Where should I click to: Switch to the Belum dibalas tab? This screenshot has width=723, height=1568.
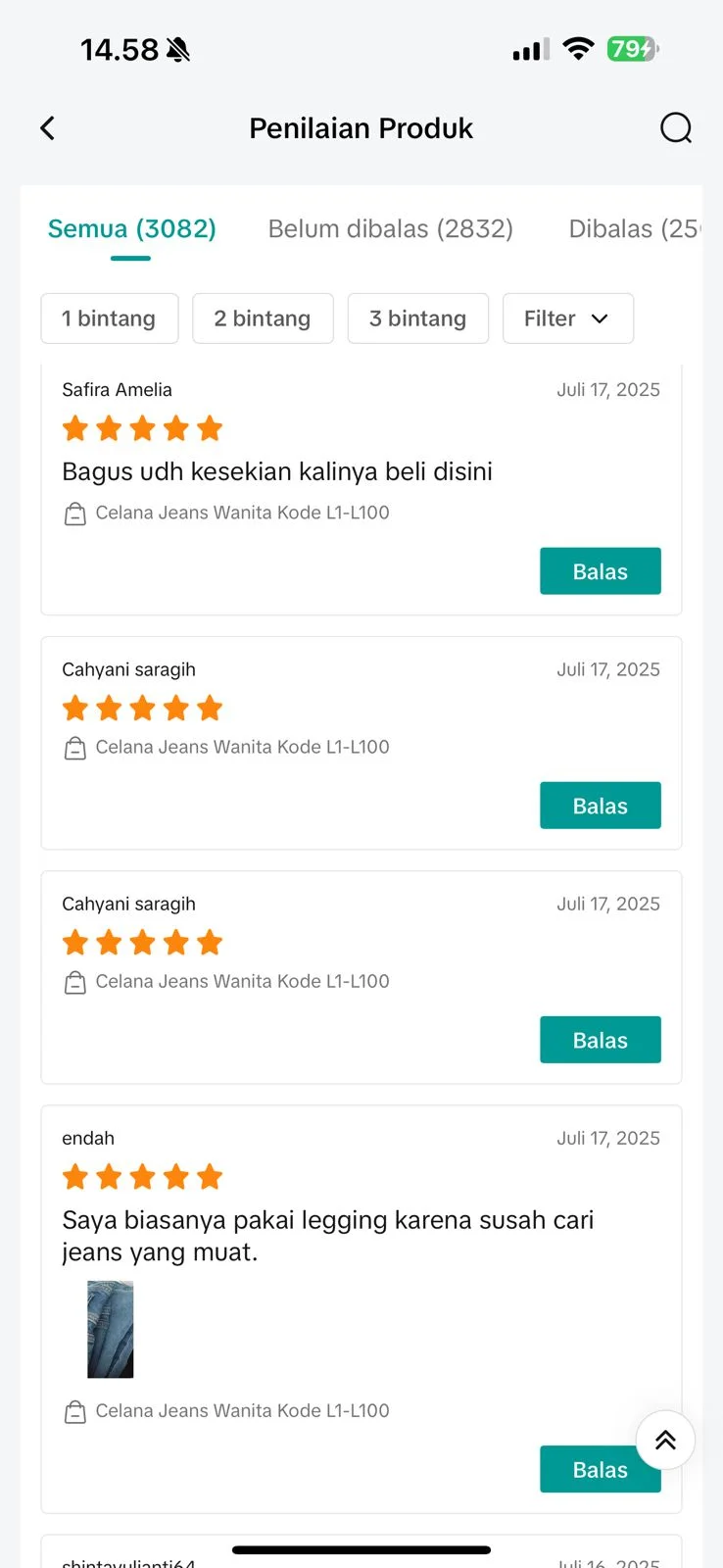coord(390,228)
